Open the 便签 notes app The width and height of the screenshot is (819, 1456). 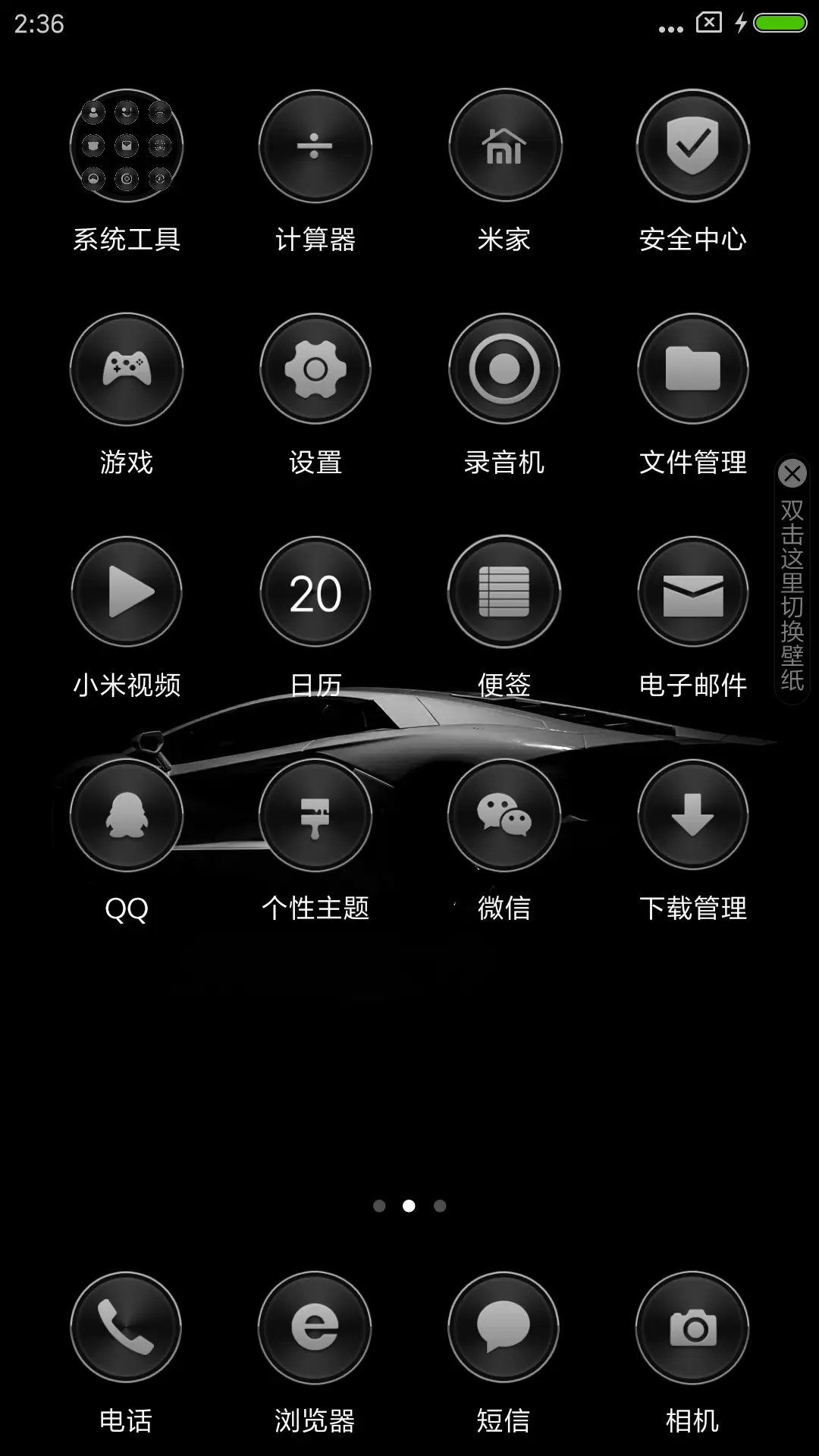[x=504, y=592]
